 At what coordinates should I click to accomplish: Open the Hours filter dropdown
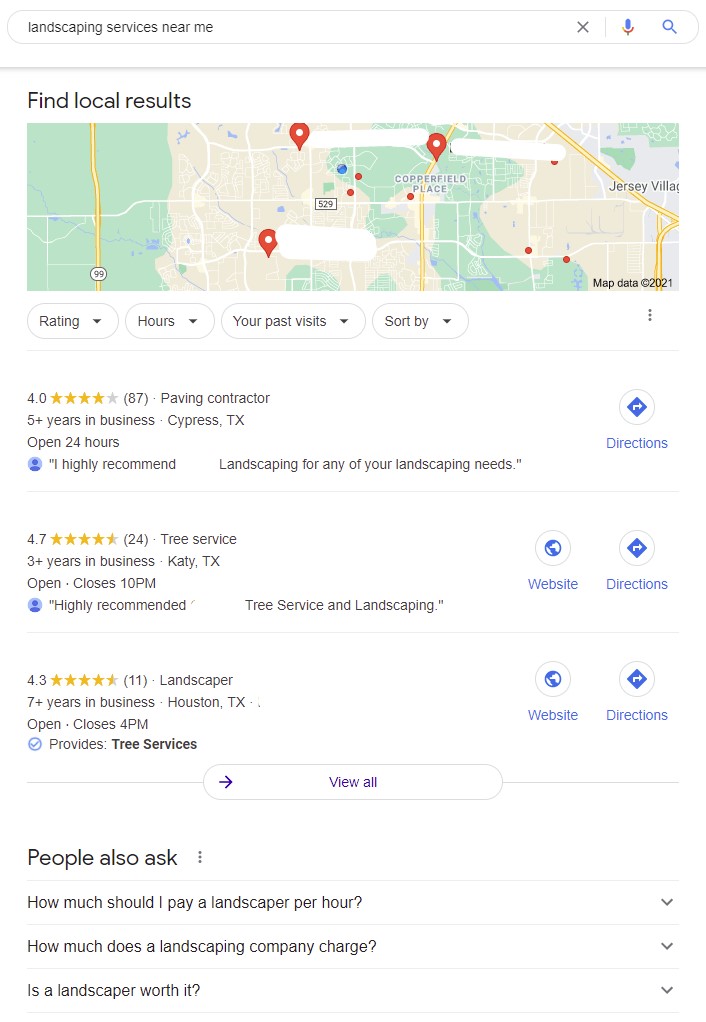(x=169, y=321)
